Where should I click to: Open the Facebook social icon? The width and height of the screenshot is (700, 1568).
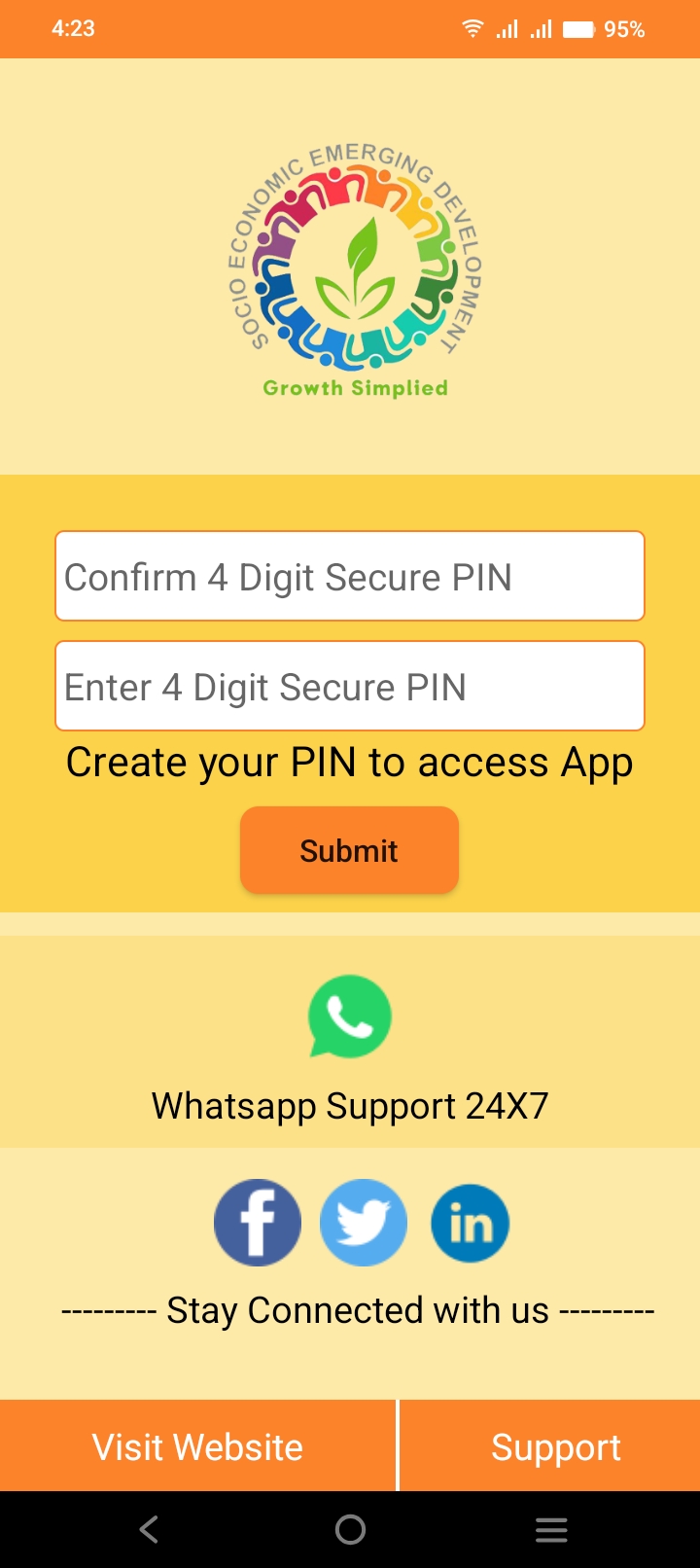257,1223
